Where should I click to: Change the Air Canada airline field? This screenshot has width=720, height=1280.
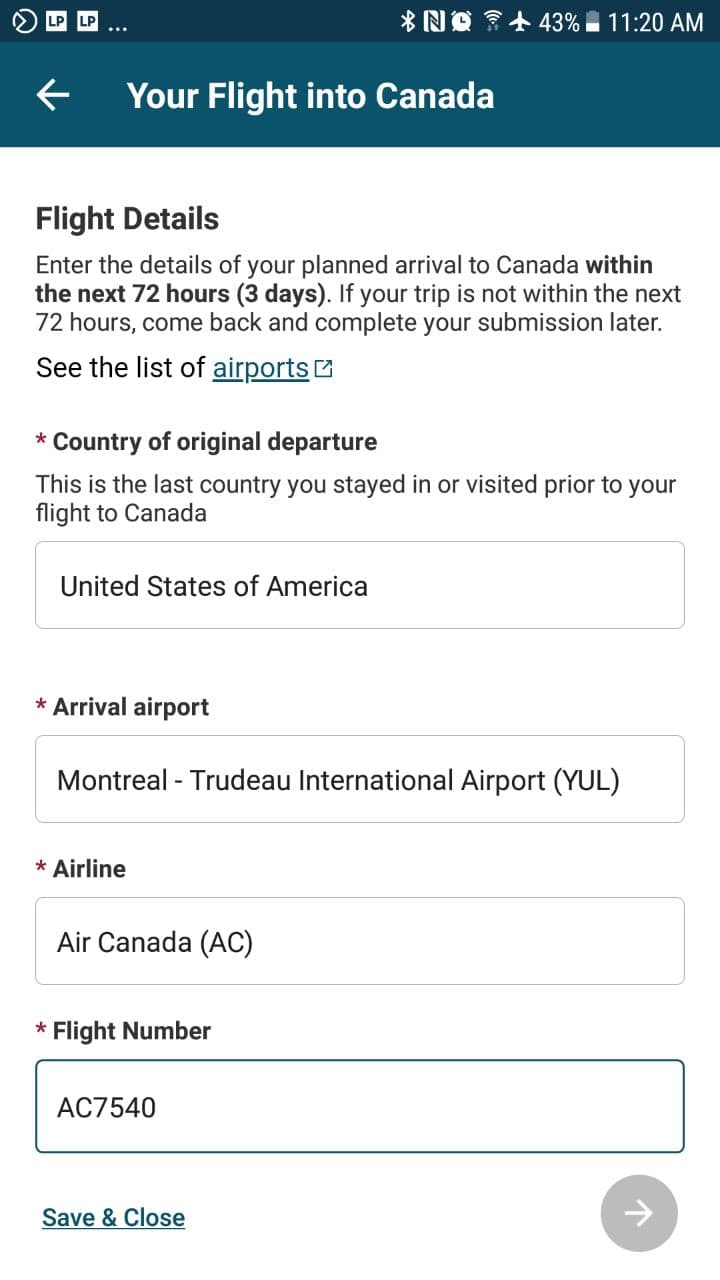pos(360,941)
